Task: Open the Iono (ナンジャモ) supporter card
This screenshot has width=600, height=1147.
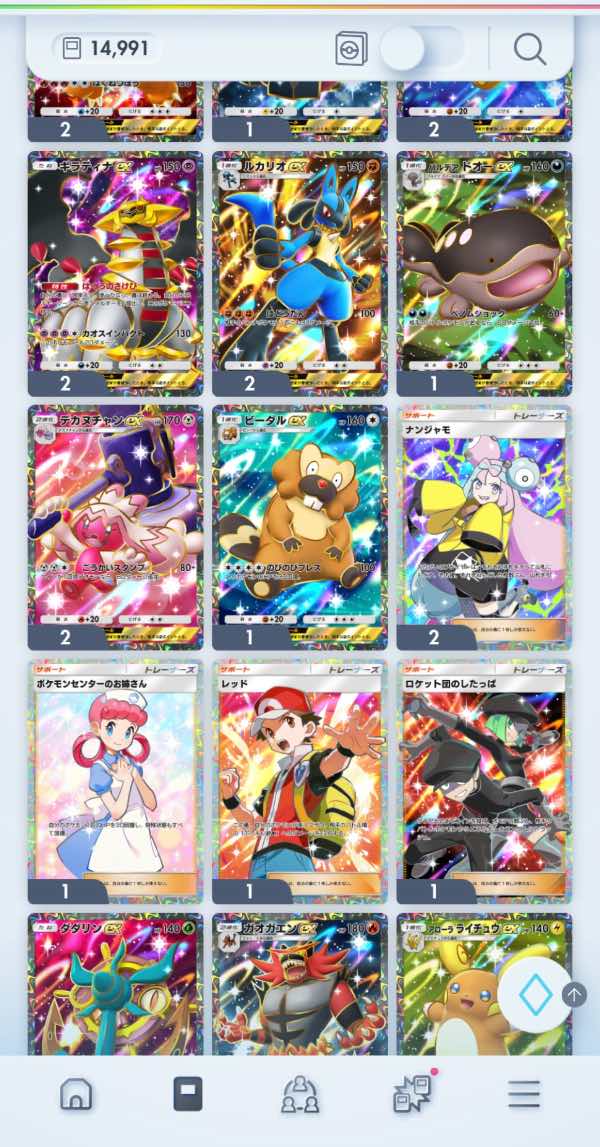Action: coord(484,527)
